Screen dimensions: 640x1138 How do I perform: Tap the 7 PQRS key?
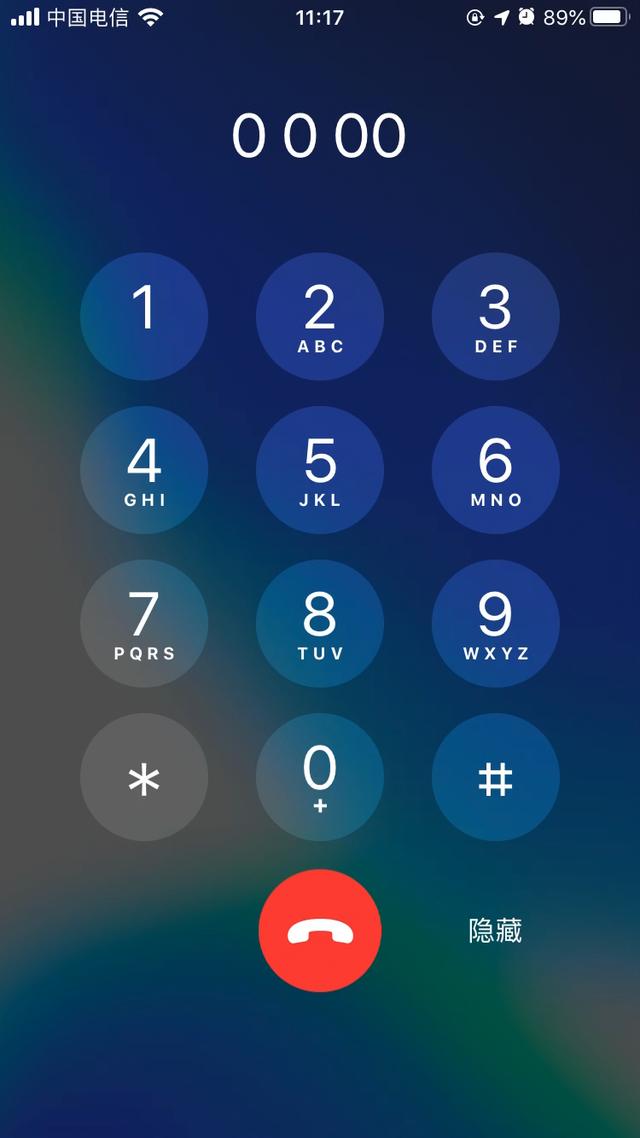click(x=144, y=623)
